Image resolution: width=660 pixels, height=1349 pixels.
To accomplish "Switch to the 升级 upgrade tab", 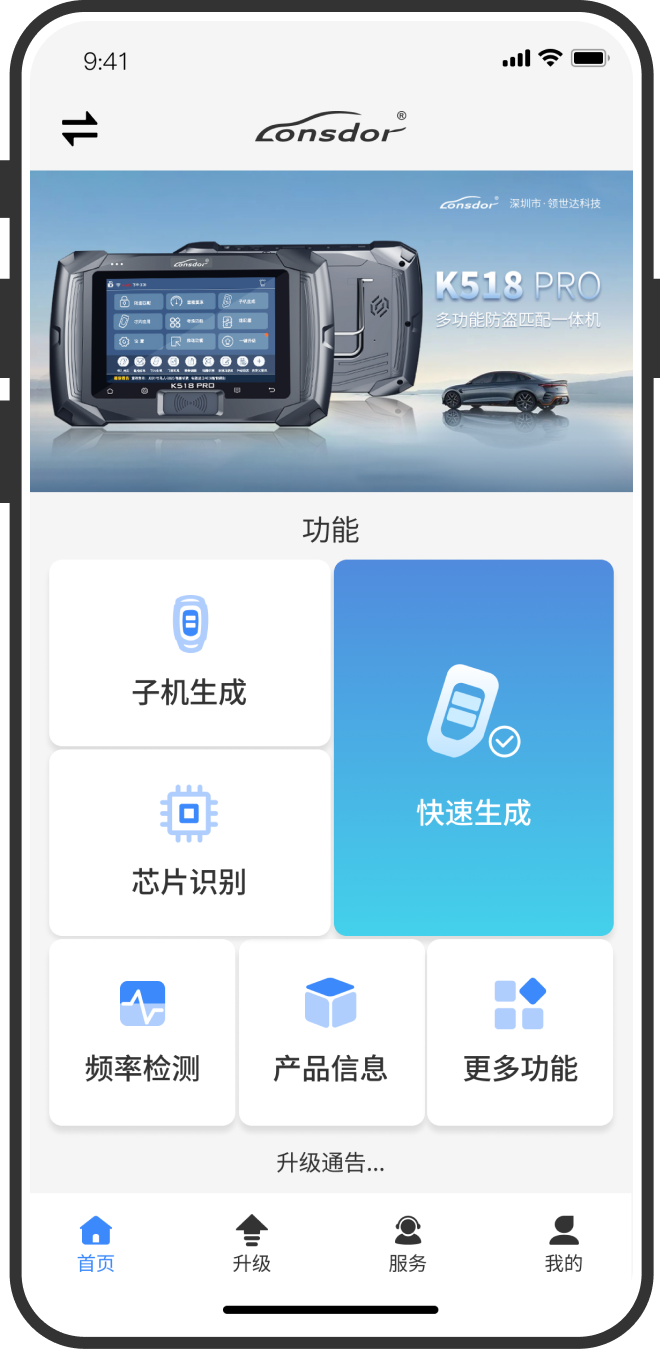I will coord(252,1244).
